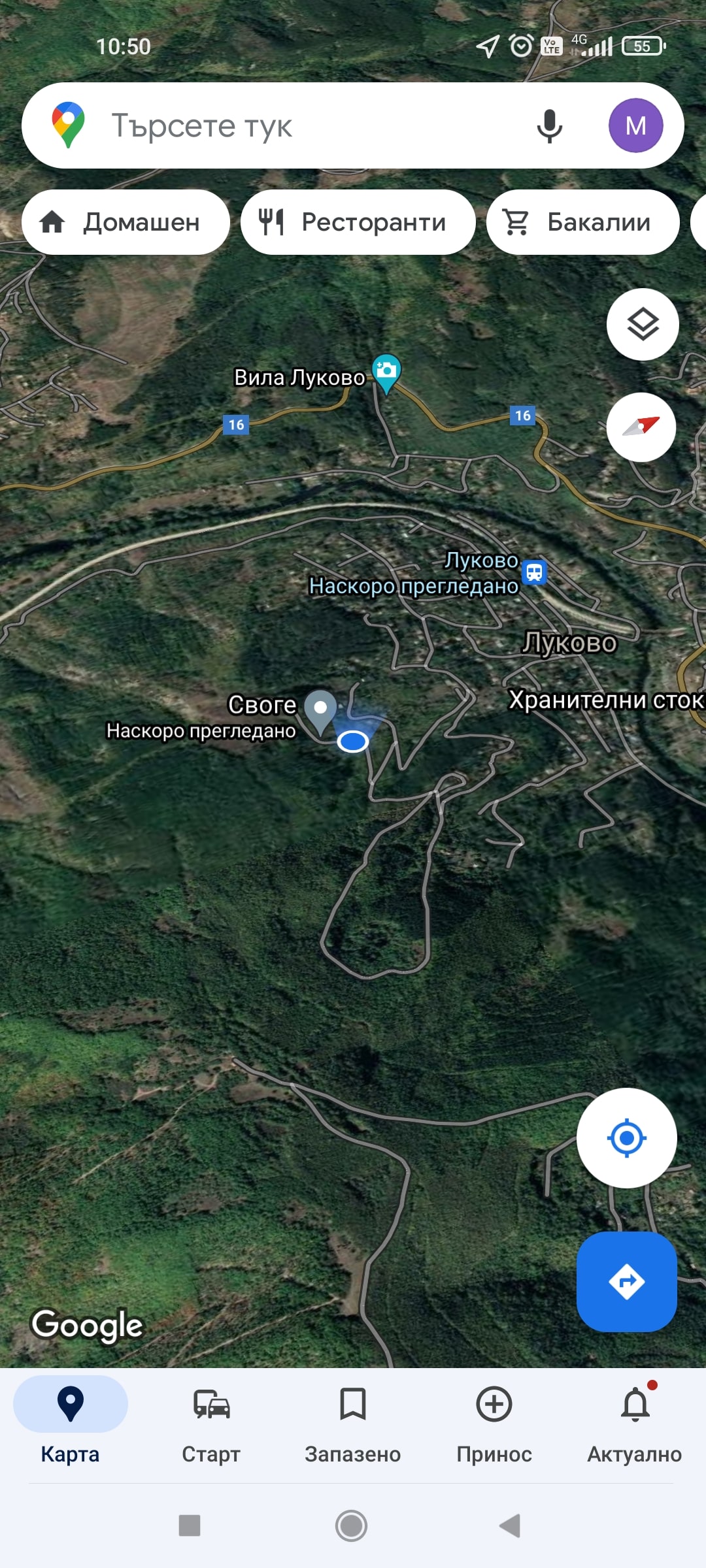This screenshot has height=1568, width=706.
Task: Select the Домашен chip
Action: coord(126,222)
